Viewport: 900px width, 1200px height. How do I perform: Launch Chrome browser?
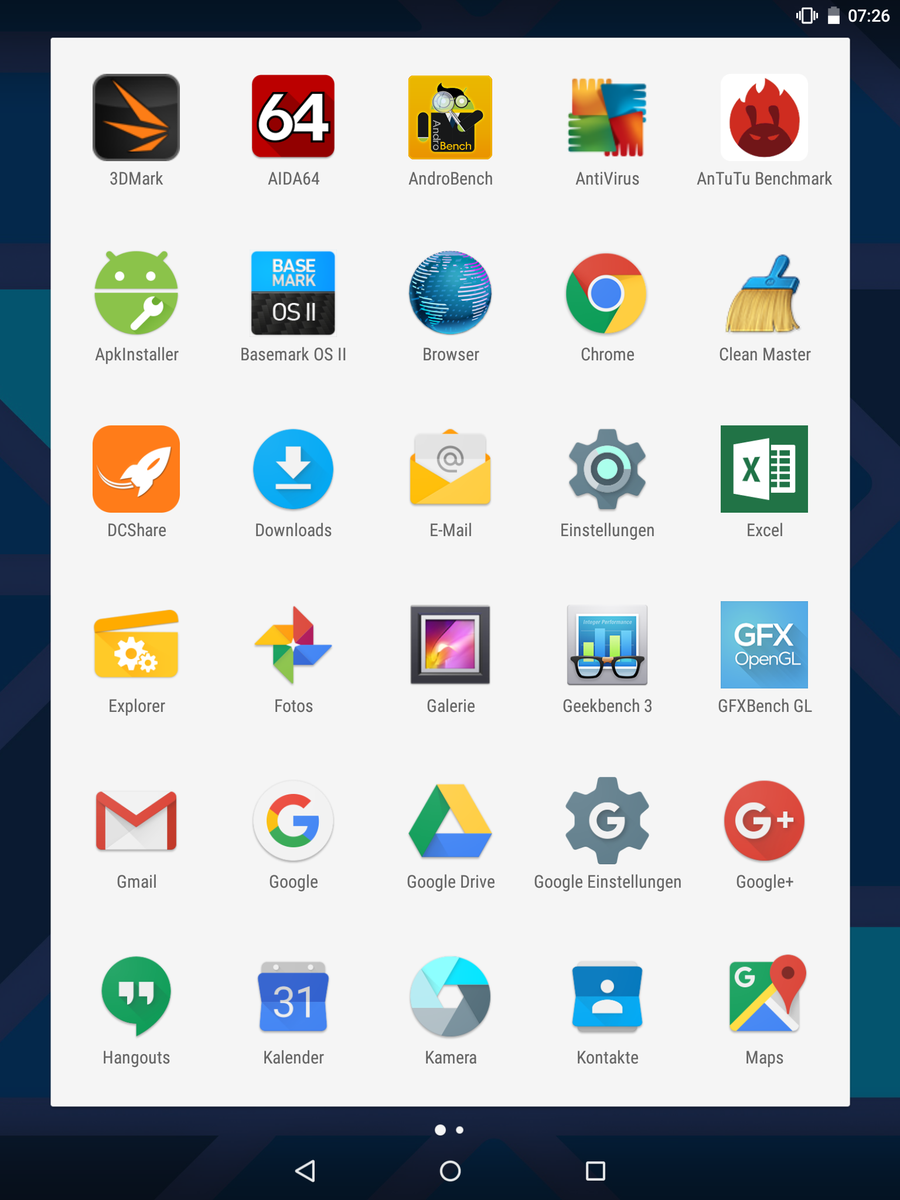607,294
